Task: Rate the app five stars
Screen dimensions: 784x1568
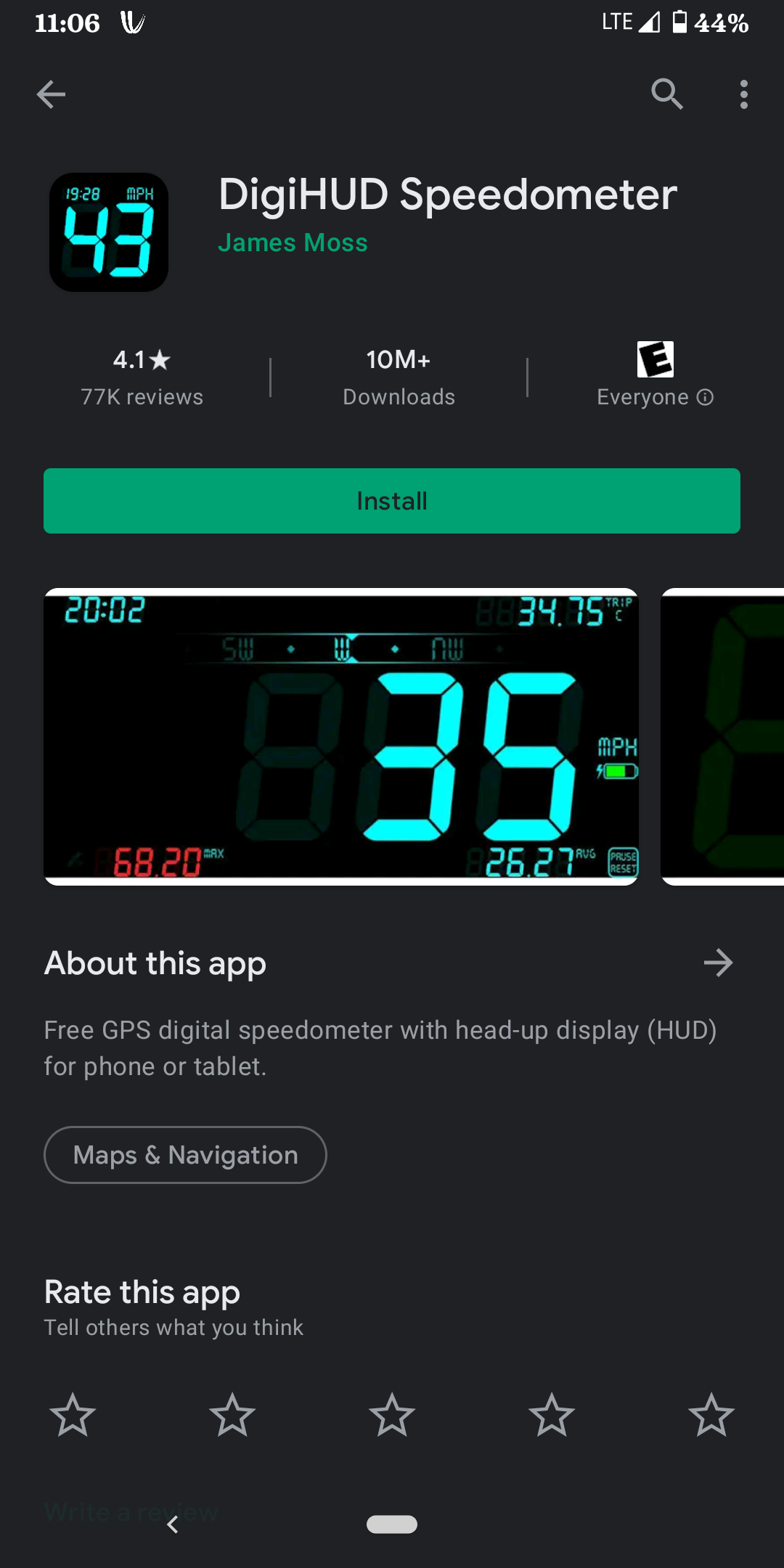Action: point(711,1415)
